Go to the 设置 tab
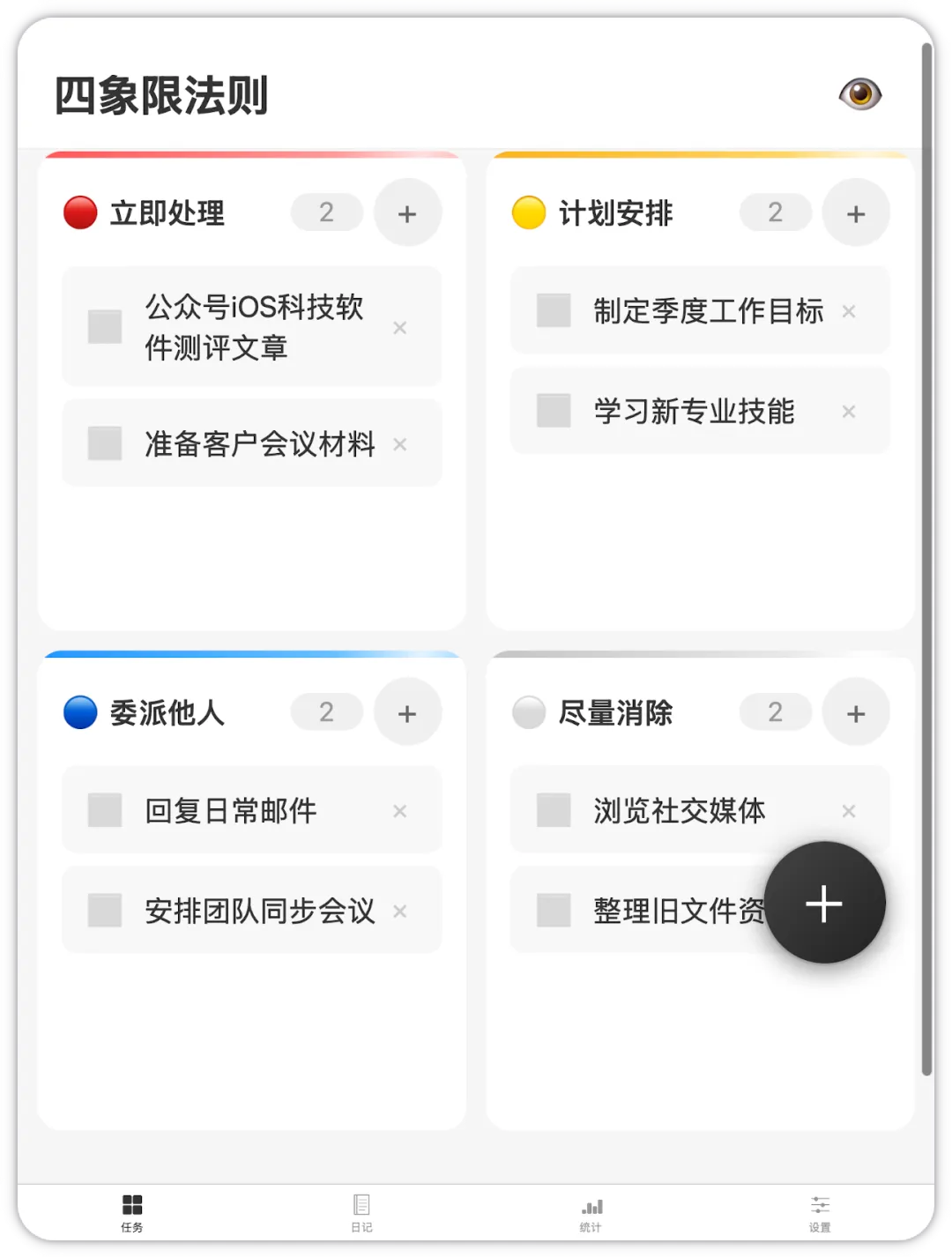 tap(820, 1213)
